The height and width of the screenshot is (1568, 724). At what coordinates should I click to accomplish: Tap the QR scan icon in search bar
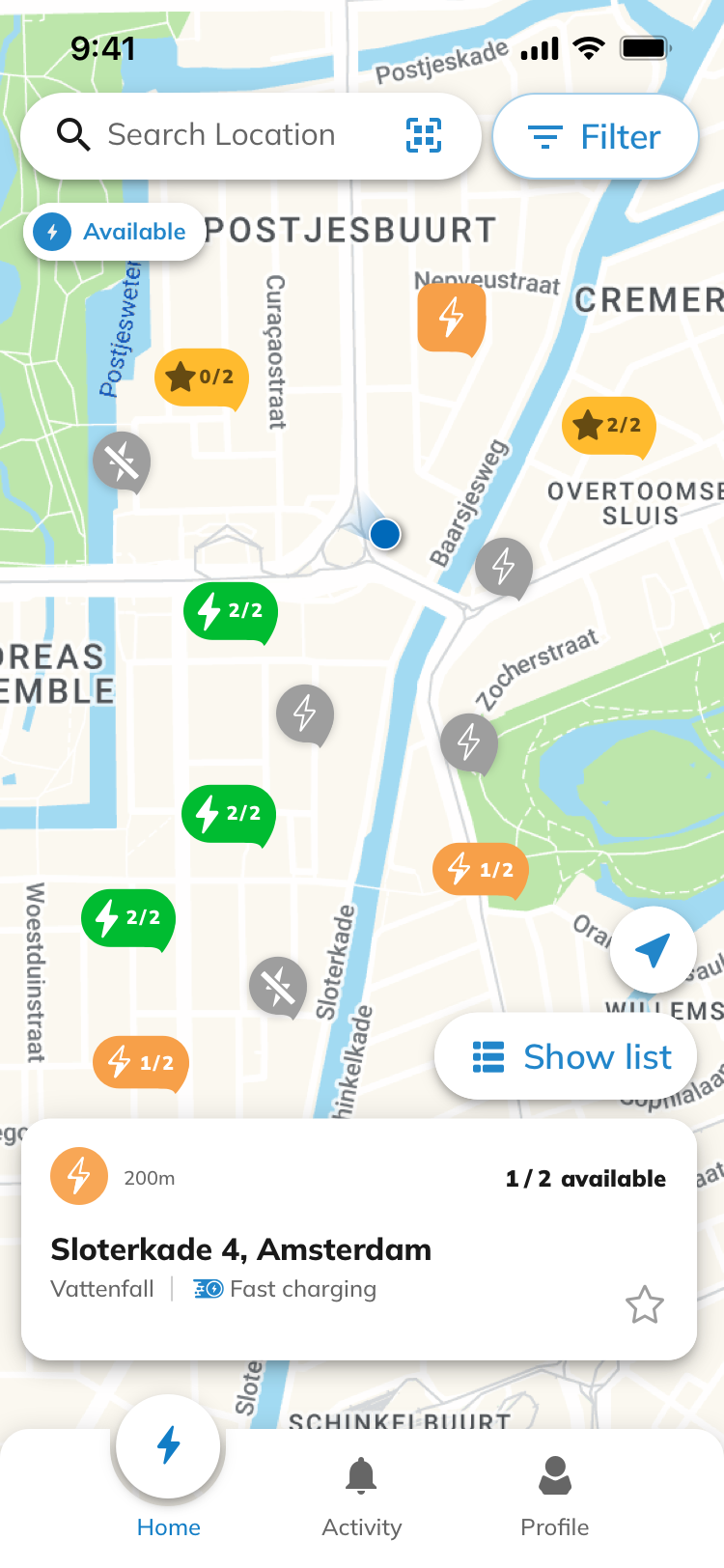[424, 135]
